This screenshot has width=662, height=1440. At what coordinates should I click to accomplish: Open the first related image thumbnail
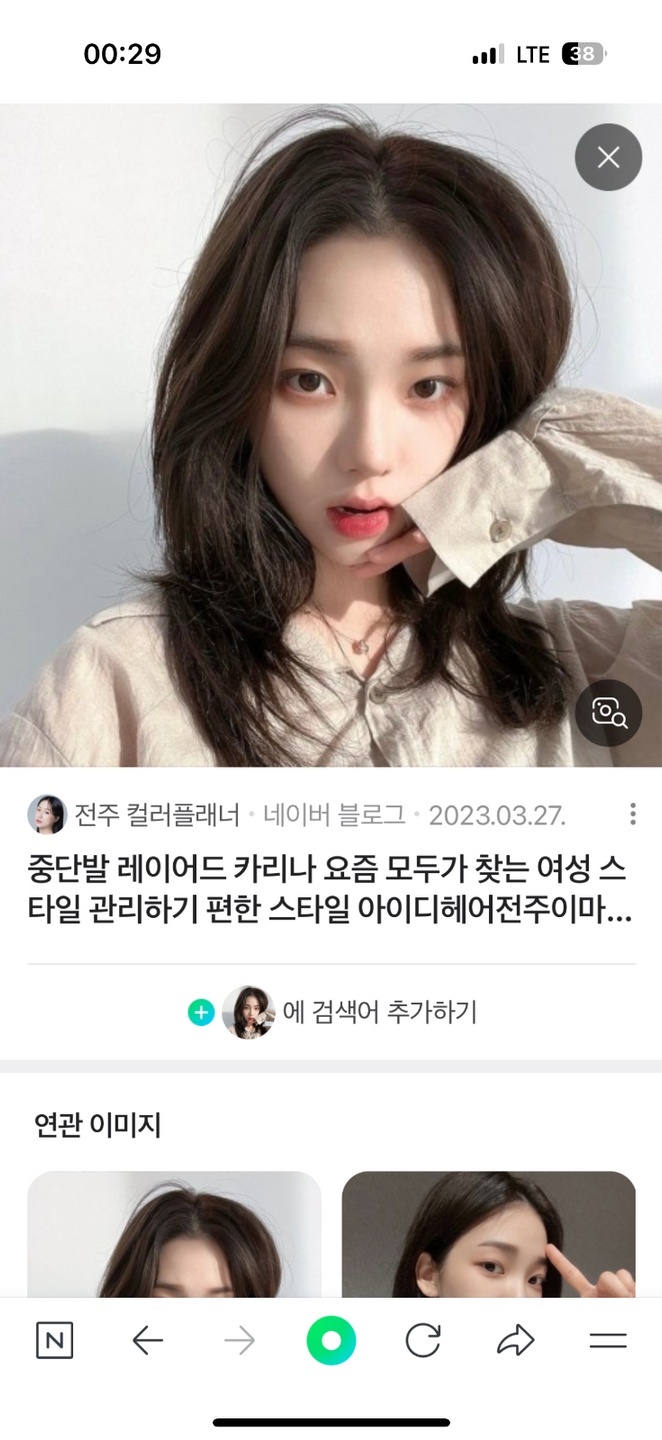pos(174,1234)
